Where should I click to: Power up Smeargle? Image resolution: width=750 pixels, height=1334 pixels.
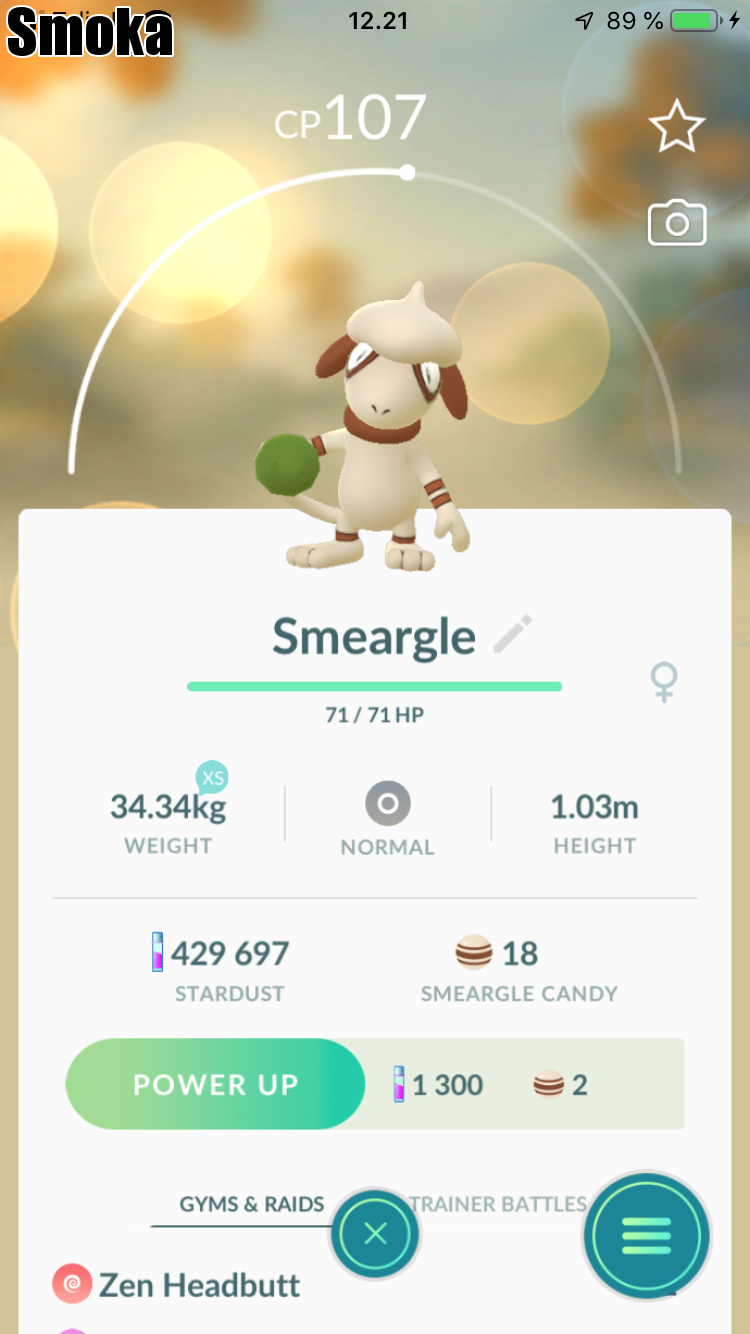tap(215, 1084)
